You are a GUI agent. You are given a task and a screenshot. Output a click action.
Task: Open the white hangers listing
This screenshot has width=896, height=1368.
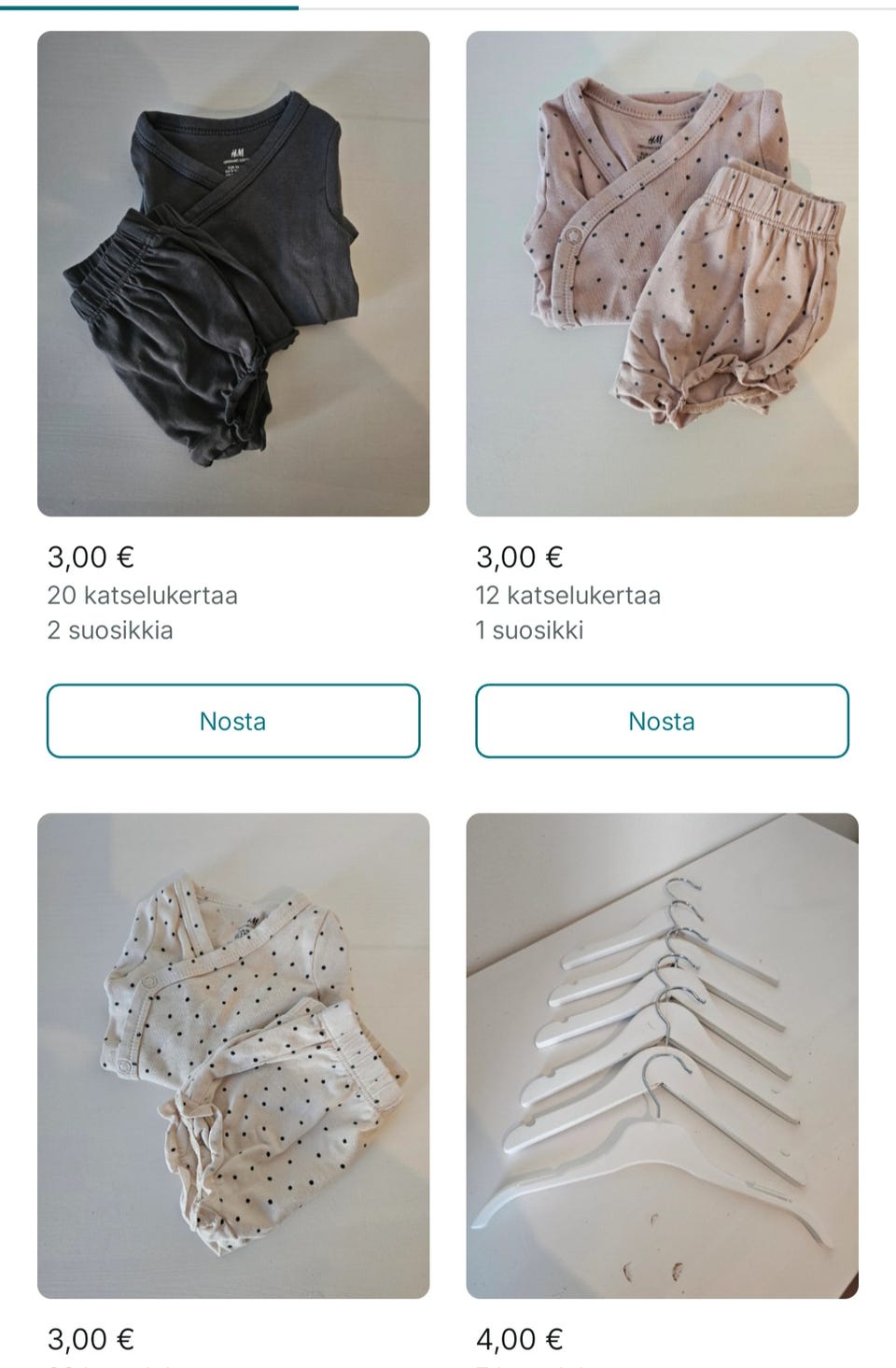[x=662, y=1055]
